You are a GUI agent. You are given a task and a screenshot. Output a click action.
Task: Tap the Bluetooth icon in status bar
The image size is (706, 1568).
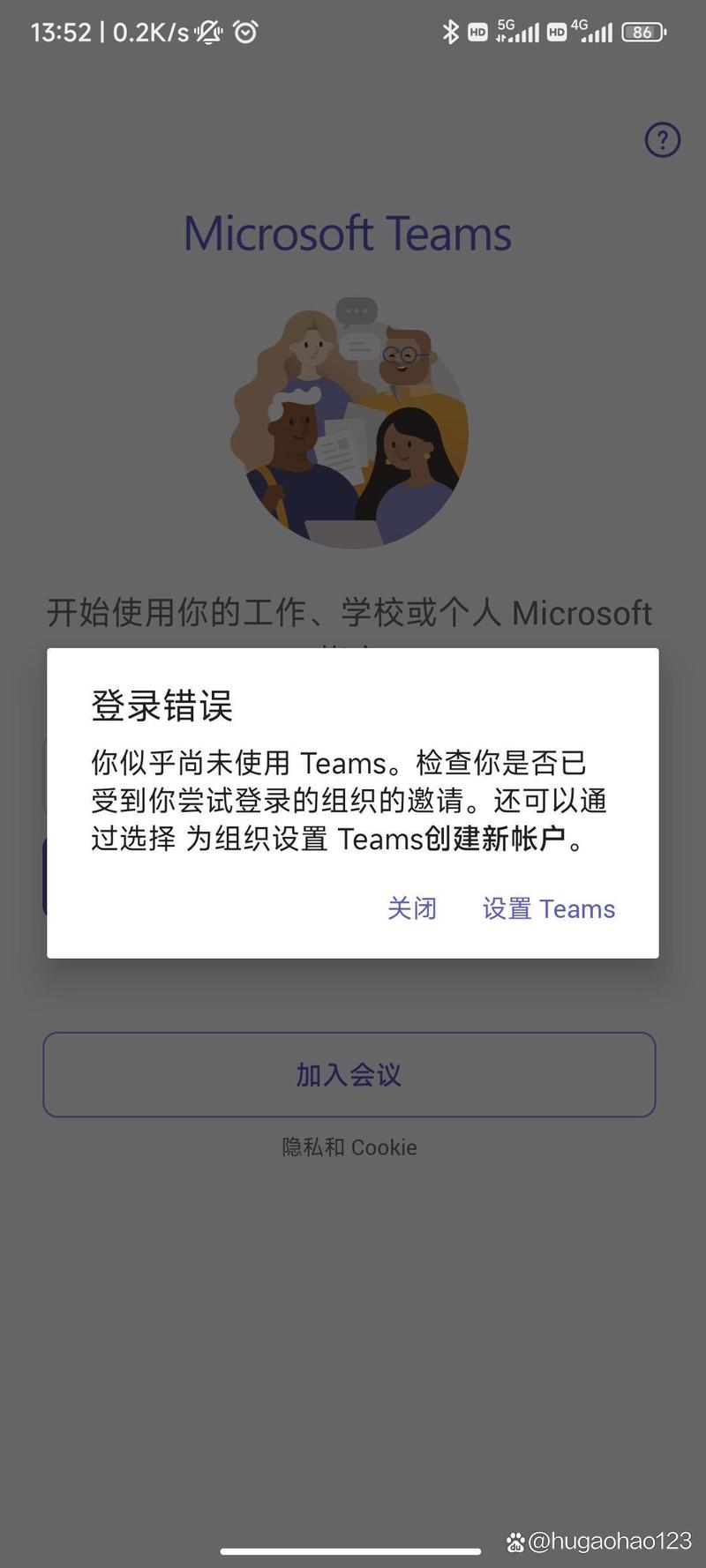point(453,31)
